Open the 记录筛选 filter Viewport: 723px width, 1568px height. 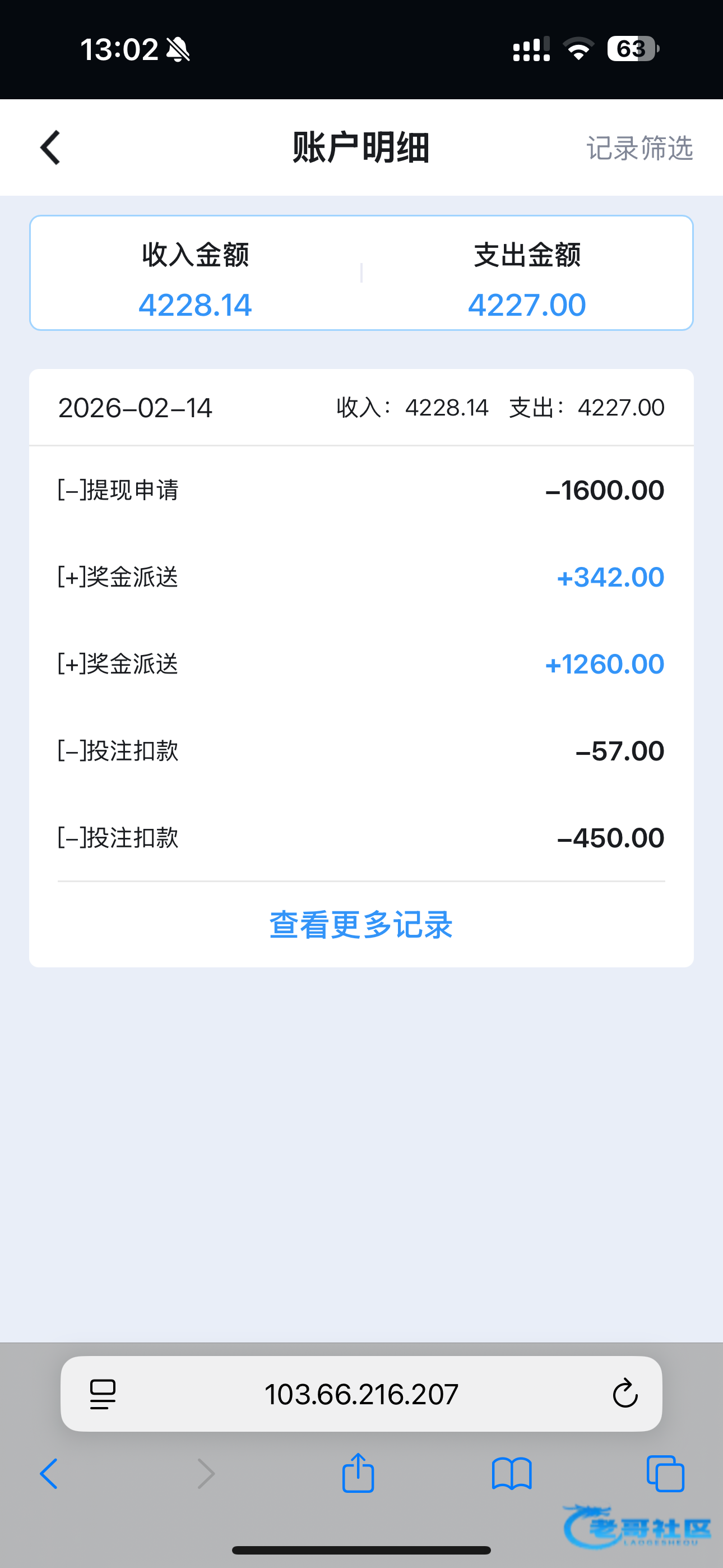(639, 149)
